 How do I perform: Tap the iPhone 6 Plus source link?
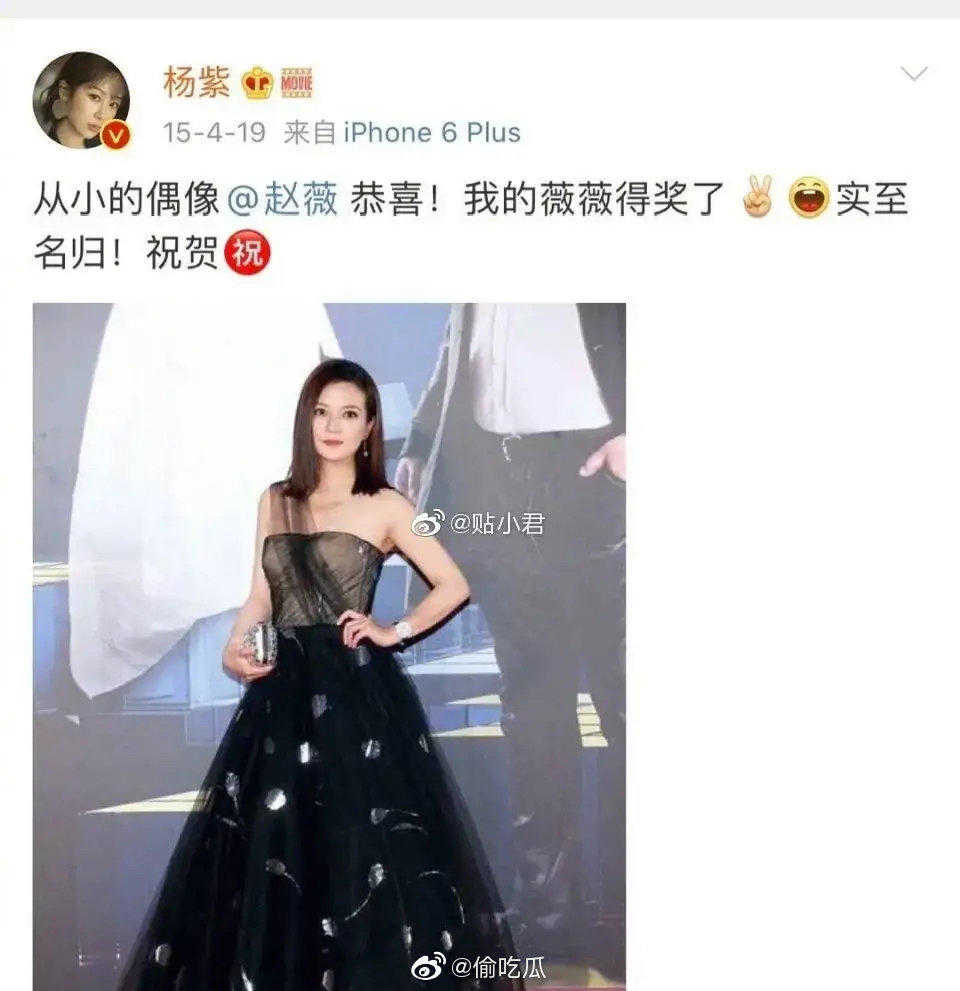pyautogui.click(x=432, y=133)
